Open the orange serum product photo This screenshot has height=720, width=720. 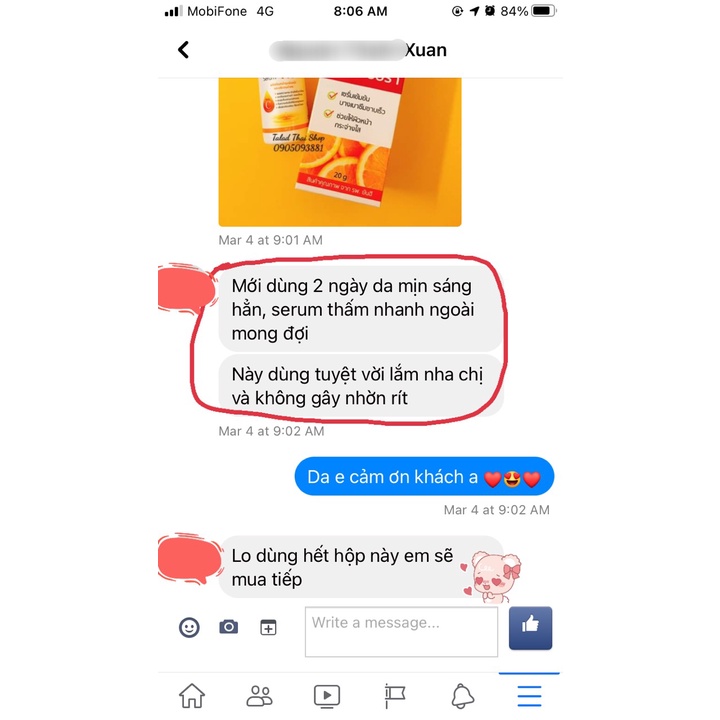pos(340,150)
